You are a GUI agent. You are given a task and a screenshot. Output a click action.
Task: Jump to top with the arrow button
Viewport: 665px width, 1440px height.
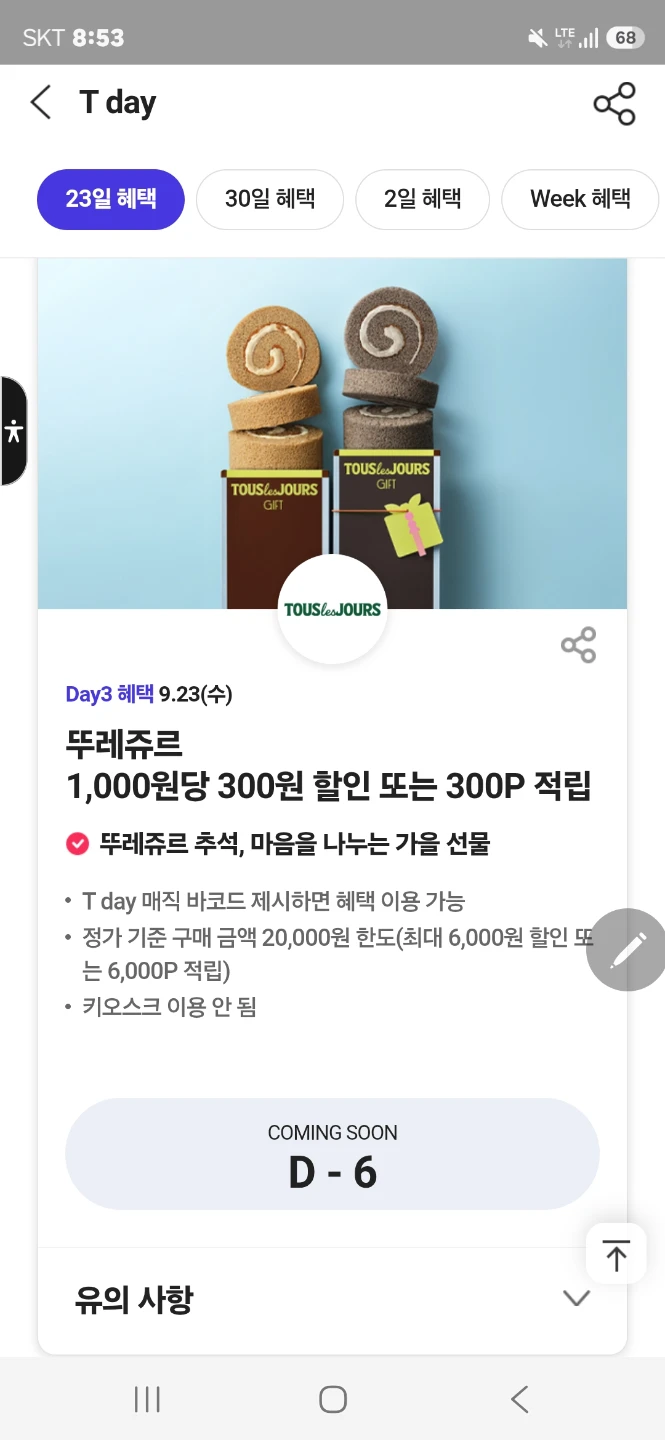[x=616, y=1254]
